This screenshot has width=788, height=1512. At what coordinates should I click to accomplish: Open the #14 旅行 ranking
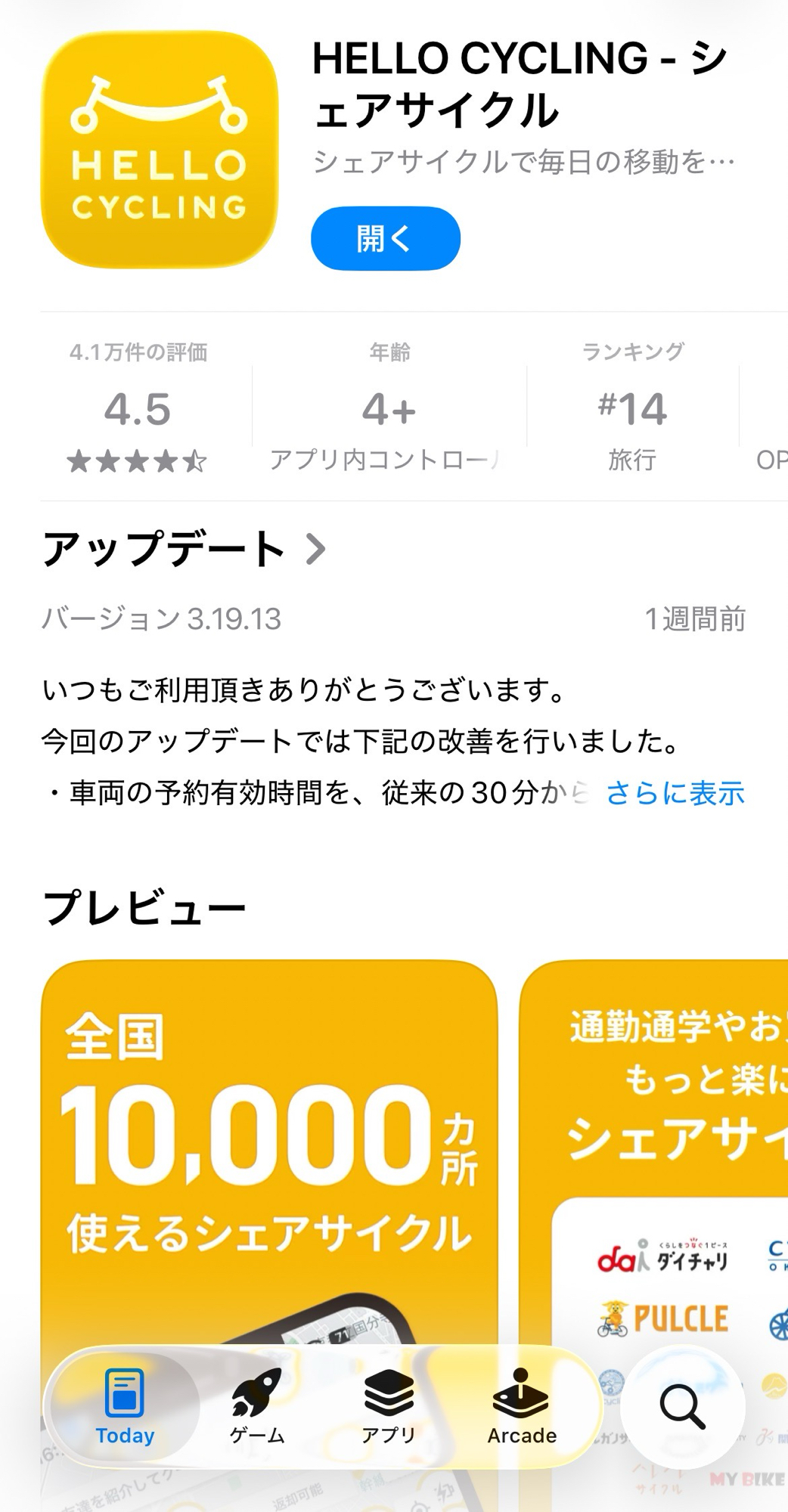[x=632, y=410]
